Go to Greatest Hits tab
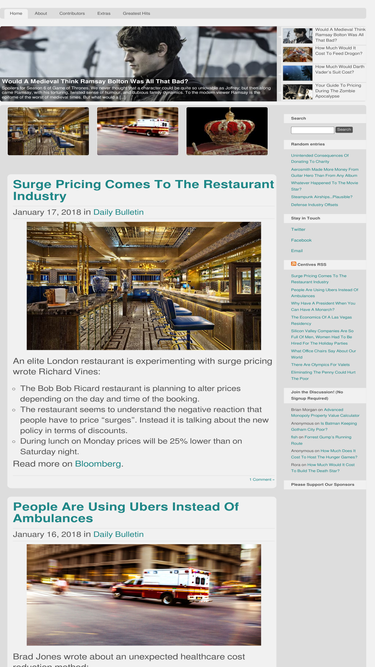This screenshot has width=375, height=667. tap(136, 14)
